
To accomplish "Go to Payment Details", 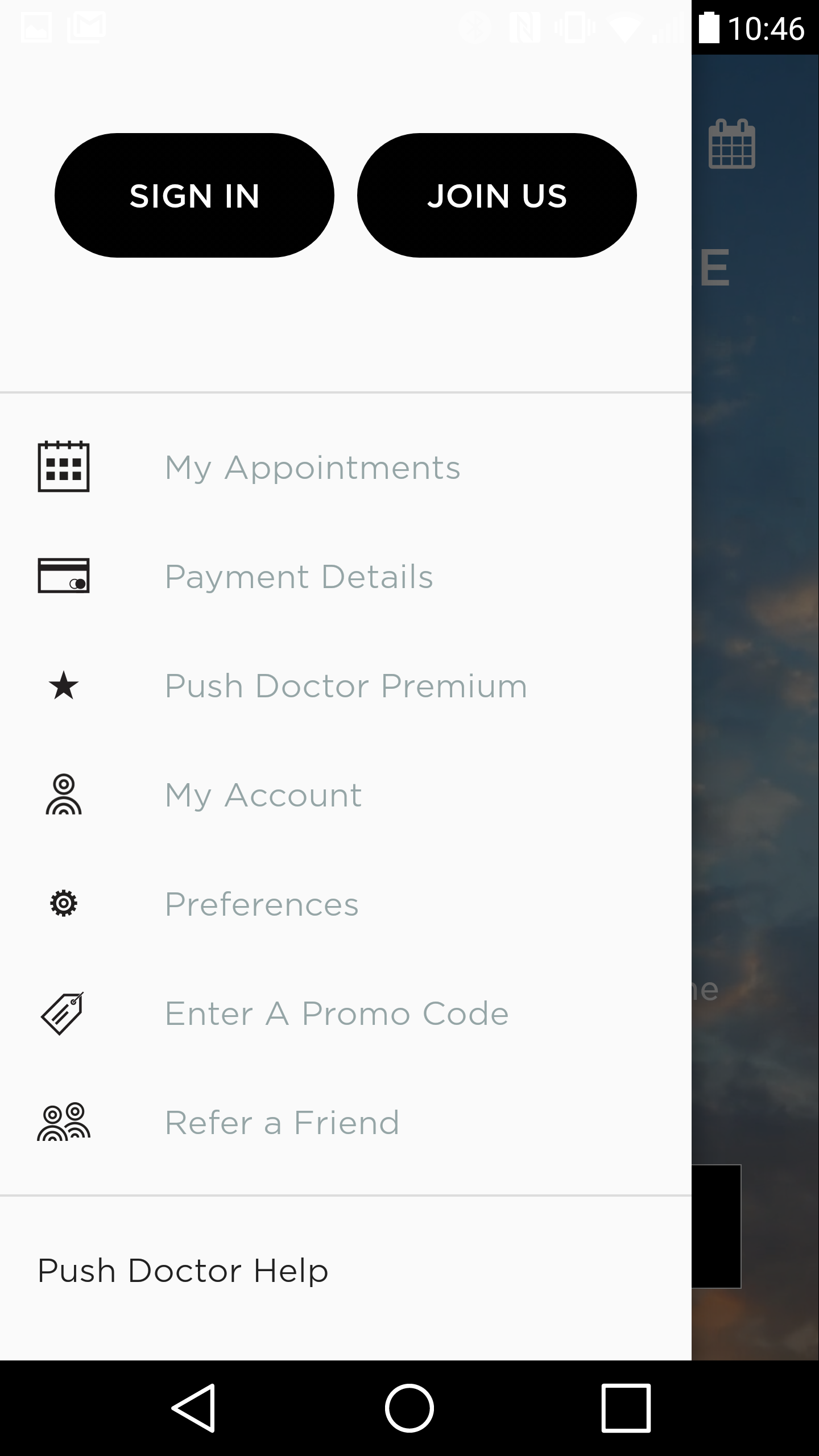I will click(346, 576).
